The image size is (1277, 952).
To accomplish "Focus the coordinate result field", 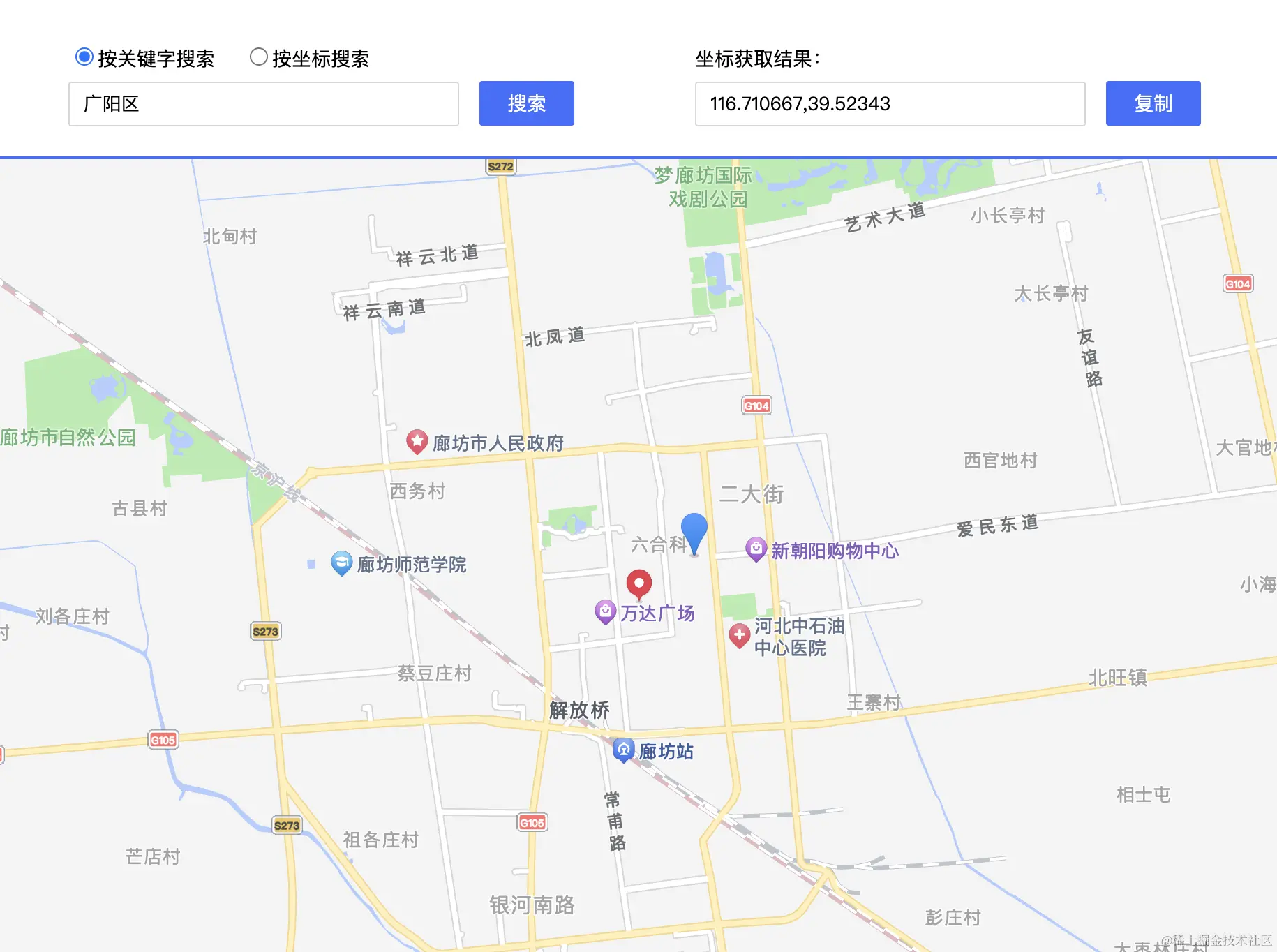I will click(x=889, y=104).
